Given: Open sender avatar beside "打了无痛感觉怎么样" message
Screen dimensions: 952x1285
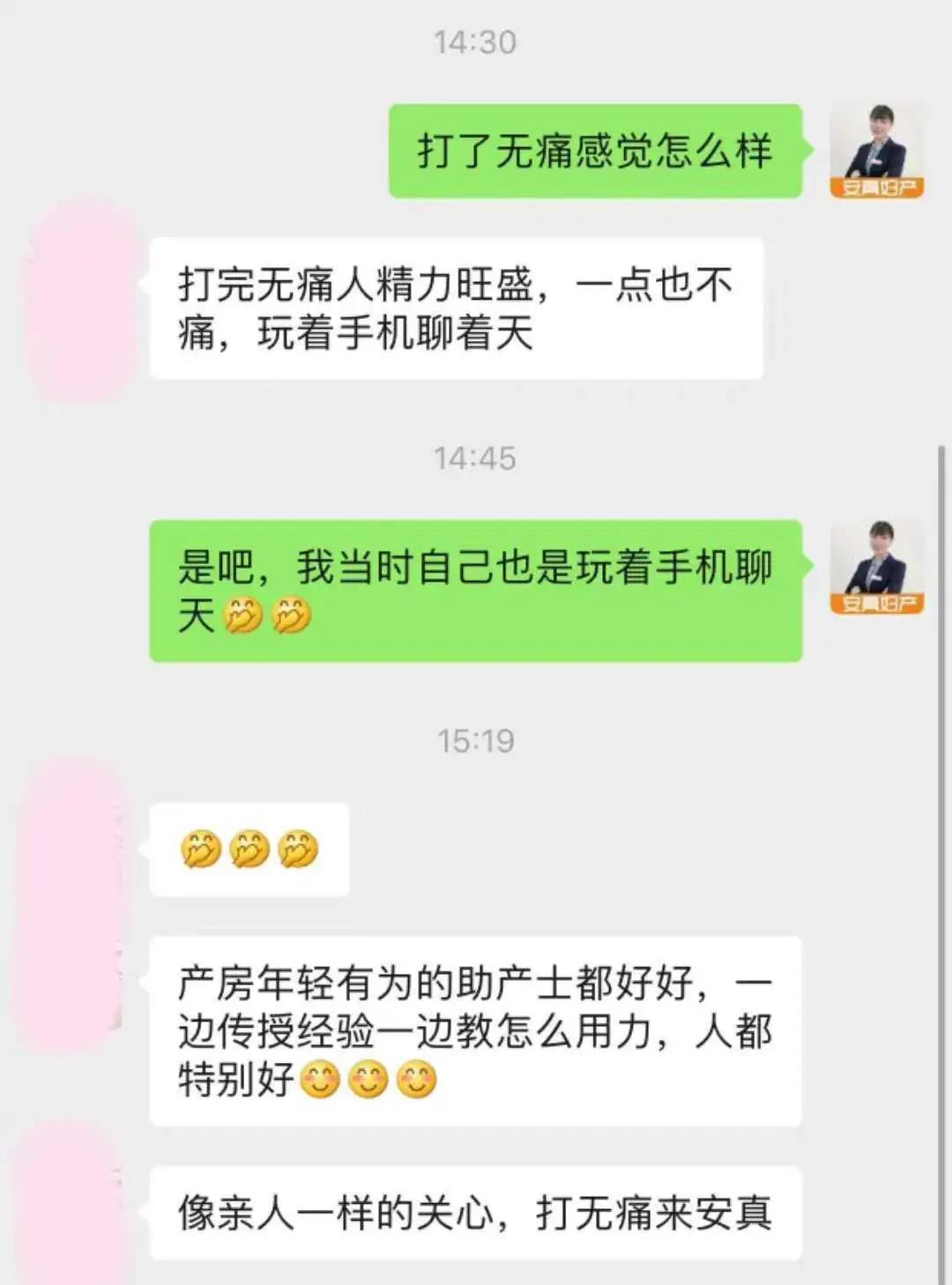Looking at the screenshot, I should click(876, 151).
